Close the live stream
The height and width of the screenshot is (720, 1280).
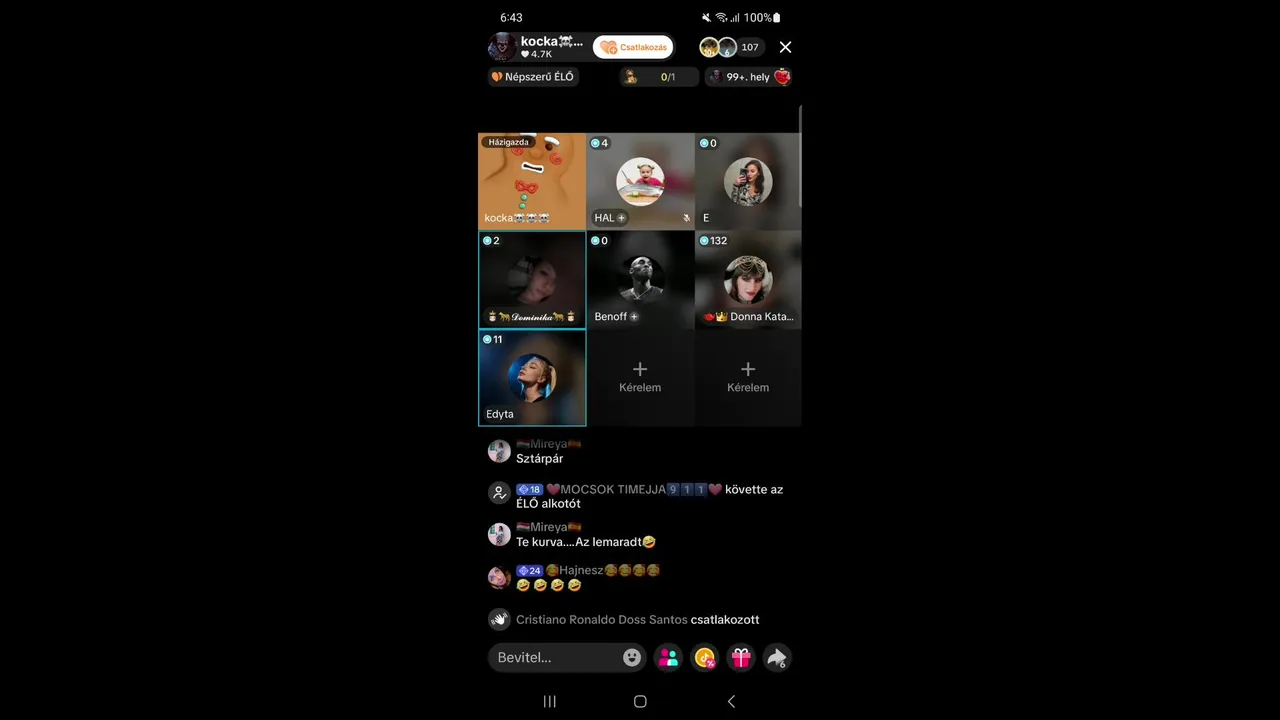(x=785, y=47)
